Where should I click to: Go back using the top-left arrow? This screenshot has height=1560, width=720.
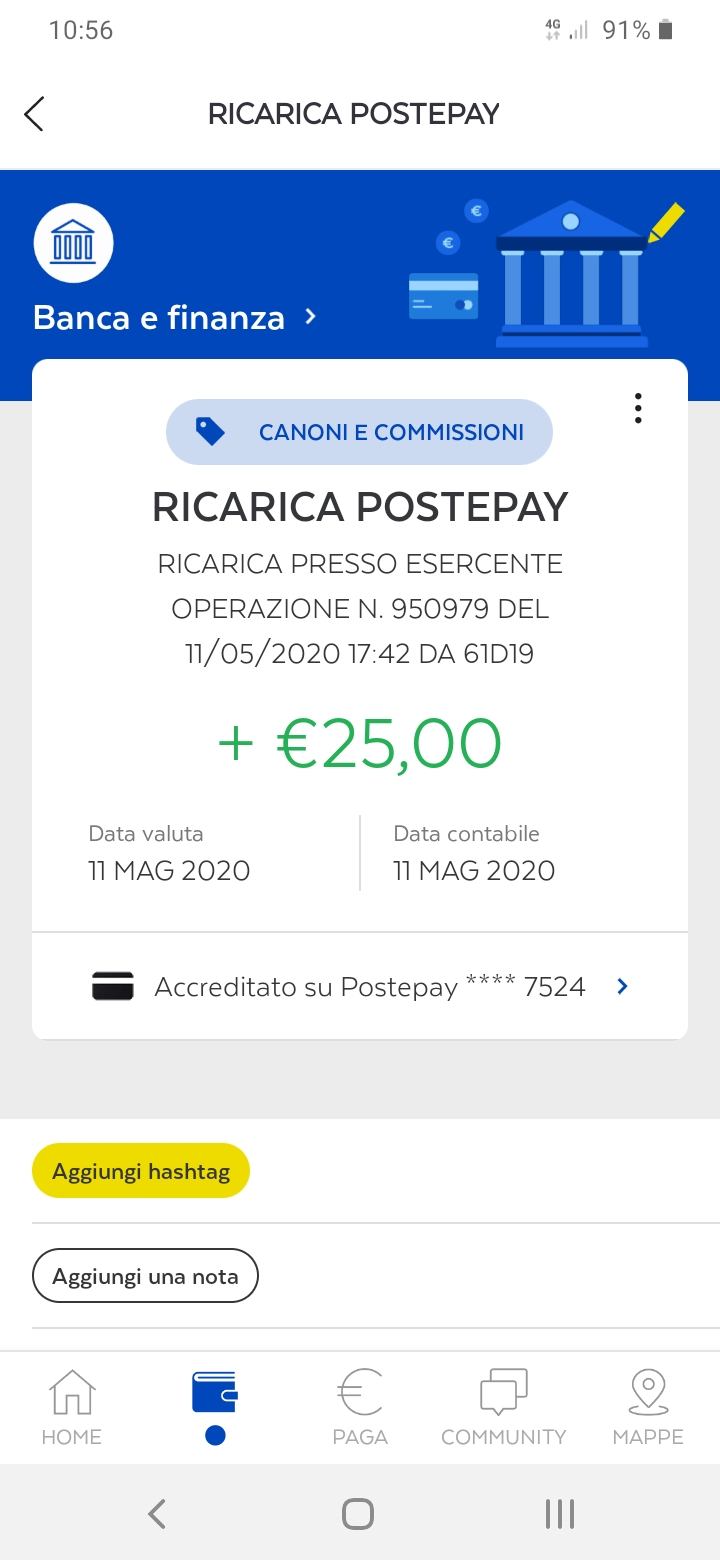click(34, 114)
